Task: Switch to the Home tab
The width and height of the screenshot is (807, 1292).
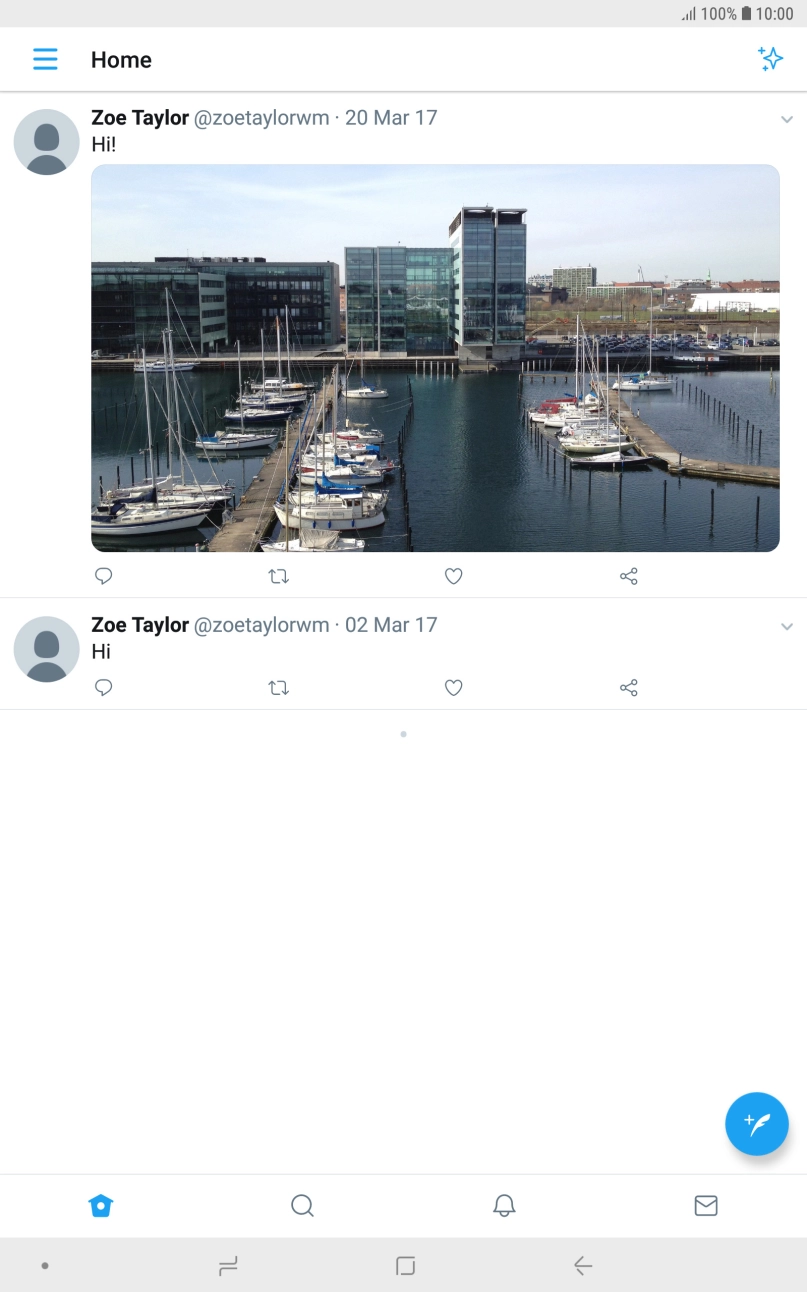Action: click(100, 1205)
